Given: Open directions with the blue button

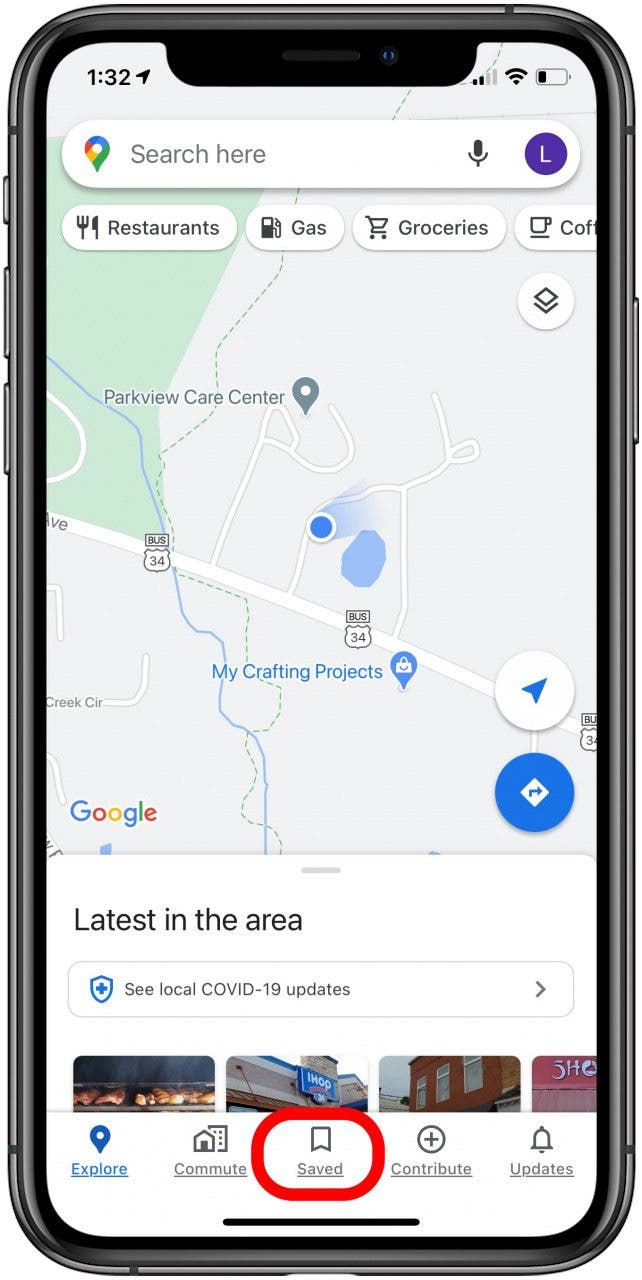Looking at the screenshot, I should [x=534, y=792].
